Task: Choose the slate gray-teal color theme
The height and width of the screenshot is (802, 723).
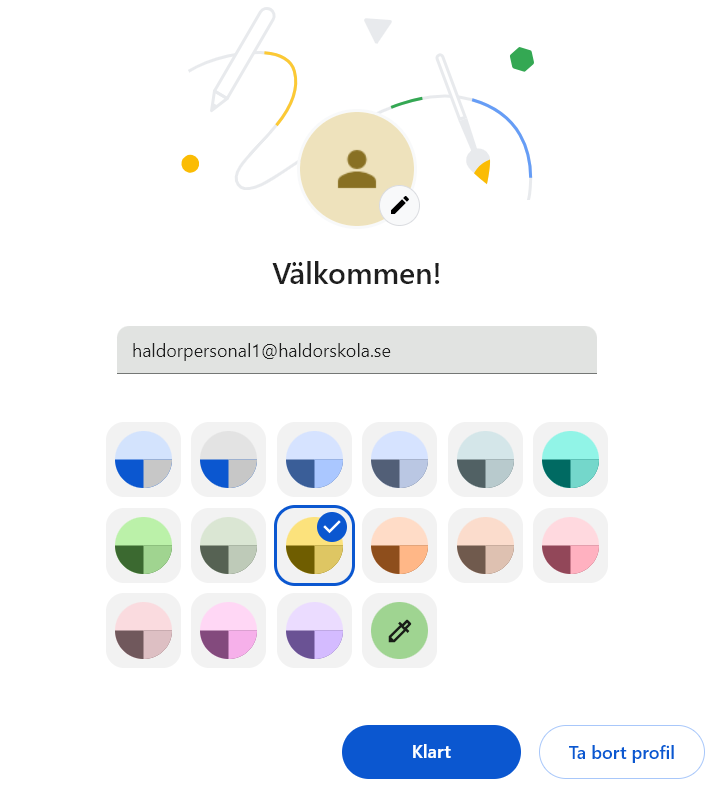Action: [x=485, y=459]
